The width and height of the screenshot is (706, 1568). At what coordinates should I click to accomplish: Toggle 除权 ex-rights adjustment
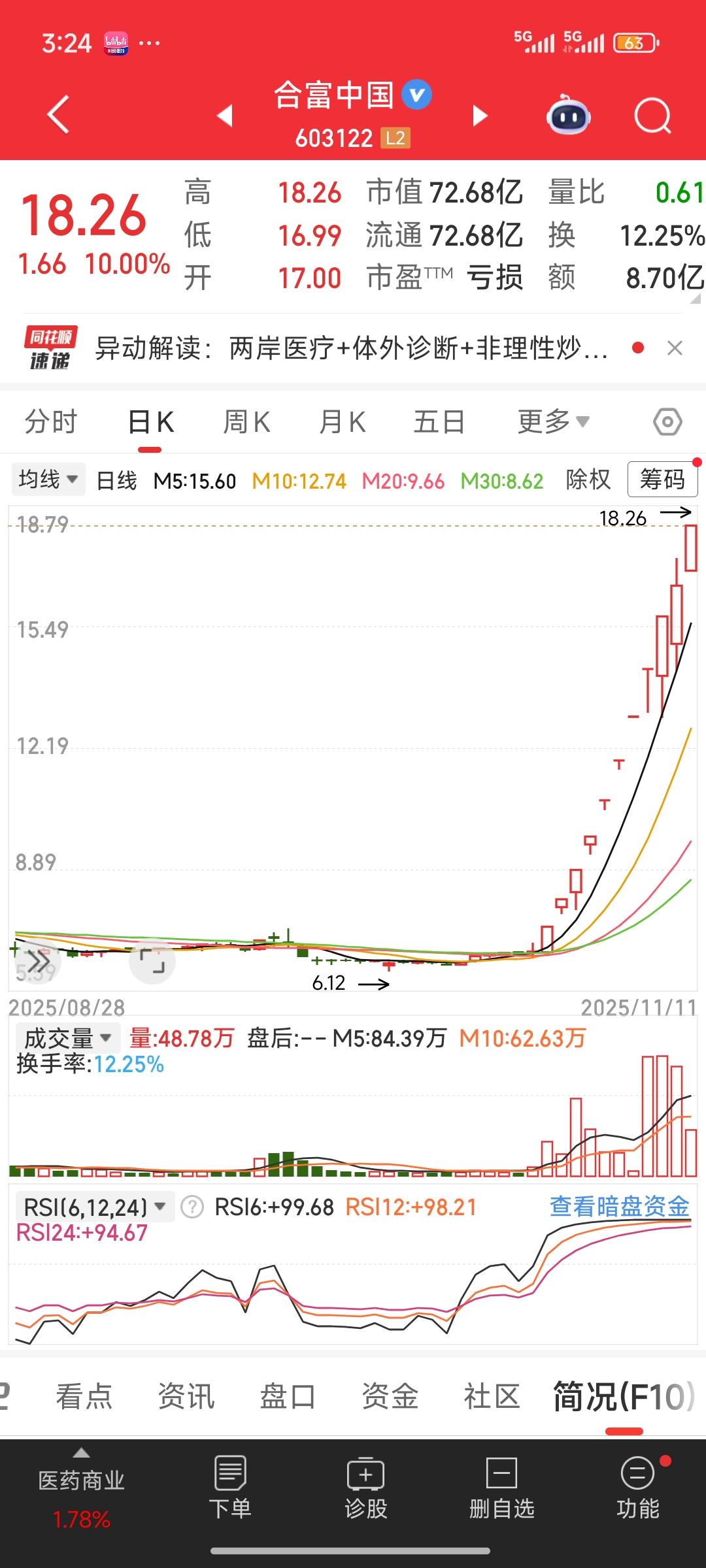(x=587, y=479)
